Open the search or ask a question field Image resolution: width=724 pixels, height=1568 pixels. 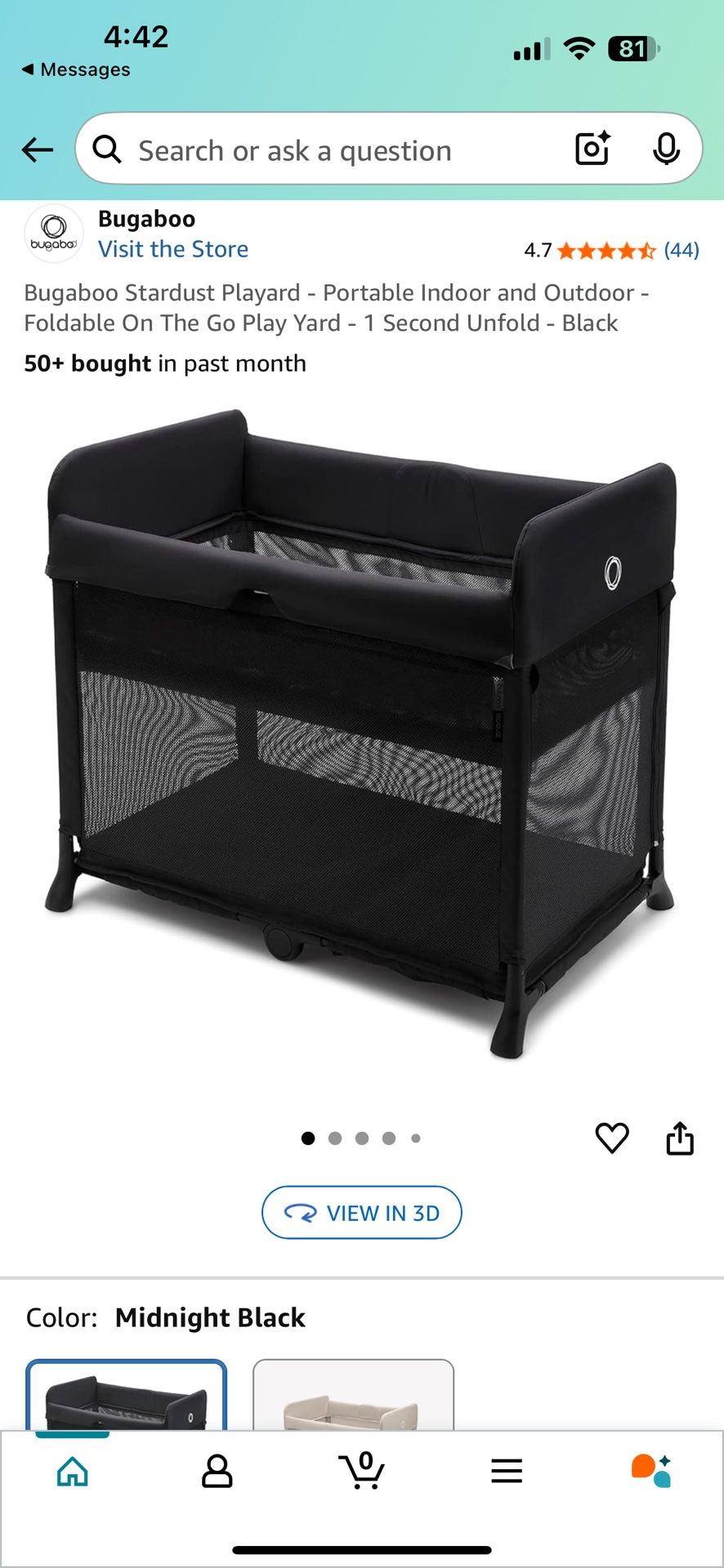[x=327, y=150]
